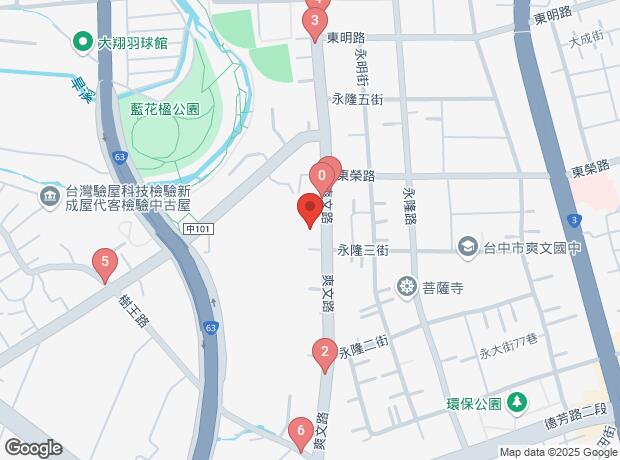This screenshot has width=620, height=460.
Task: Tap map marker number 3
Action: pos(316,22)
